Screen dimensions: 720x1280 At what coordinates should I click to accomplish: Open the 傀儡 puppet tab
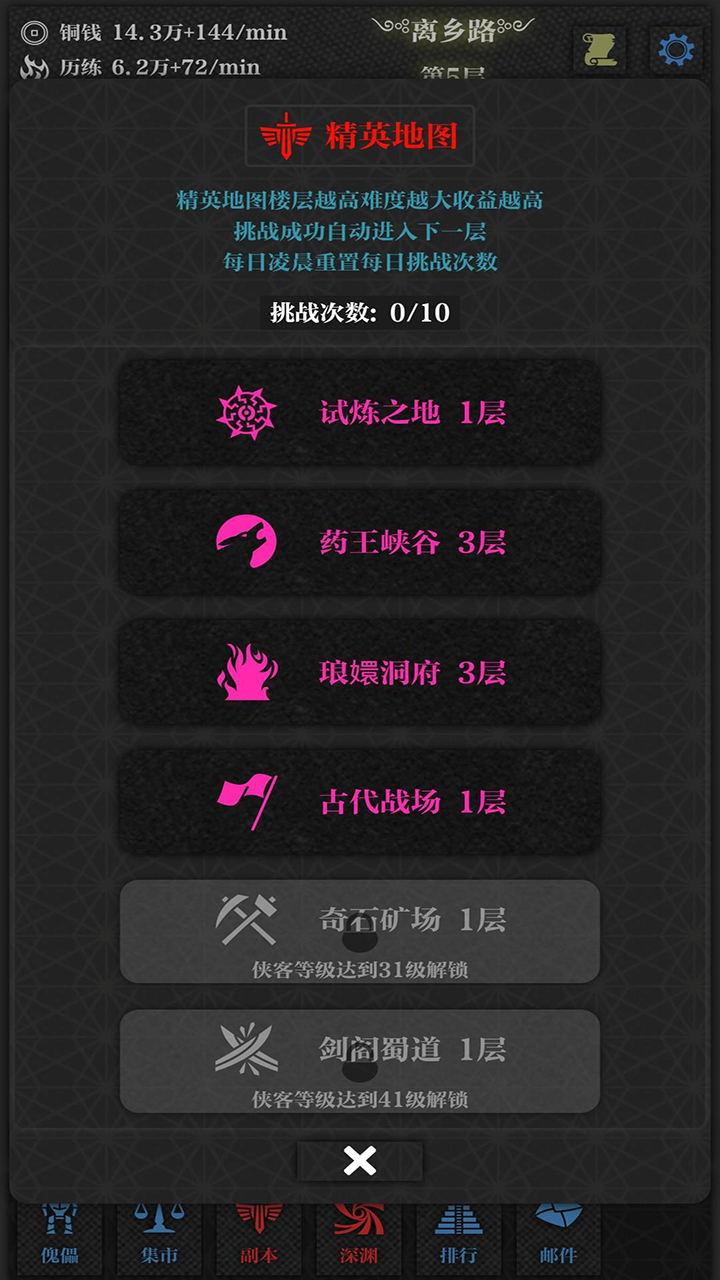click(58, 1240)
